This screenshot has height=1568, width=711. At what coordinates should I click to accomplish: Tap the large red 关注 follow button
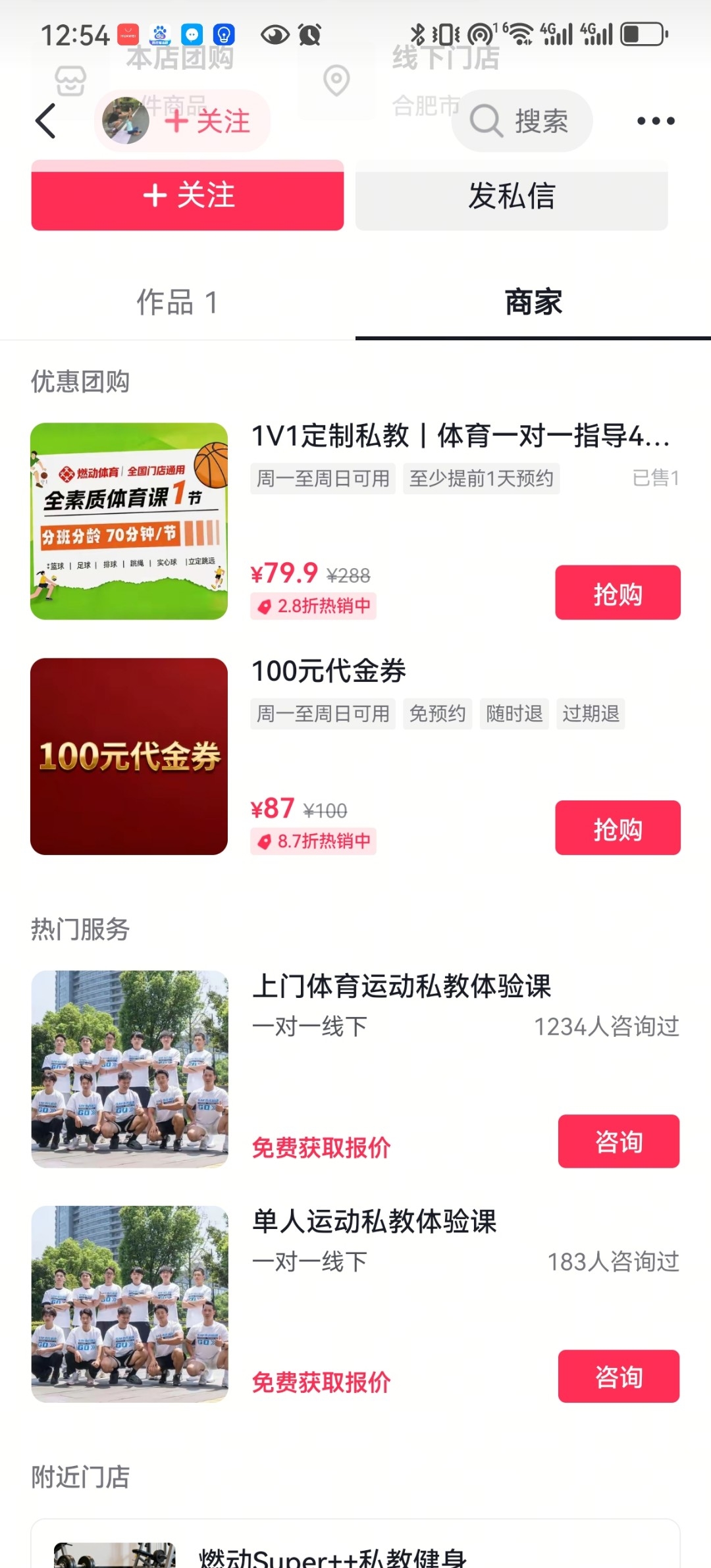point(188,196)
